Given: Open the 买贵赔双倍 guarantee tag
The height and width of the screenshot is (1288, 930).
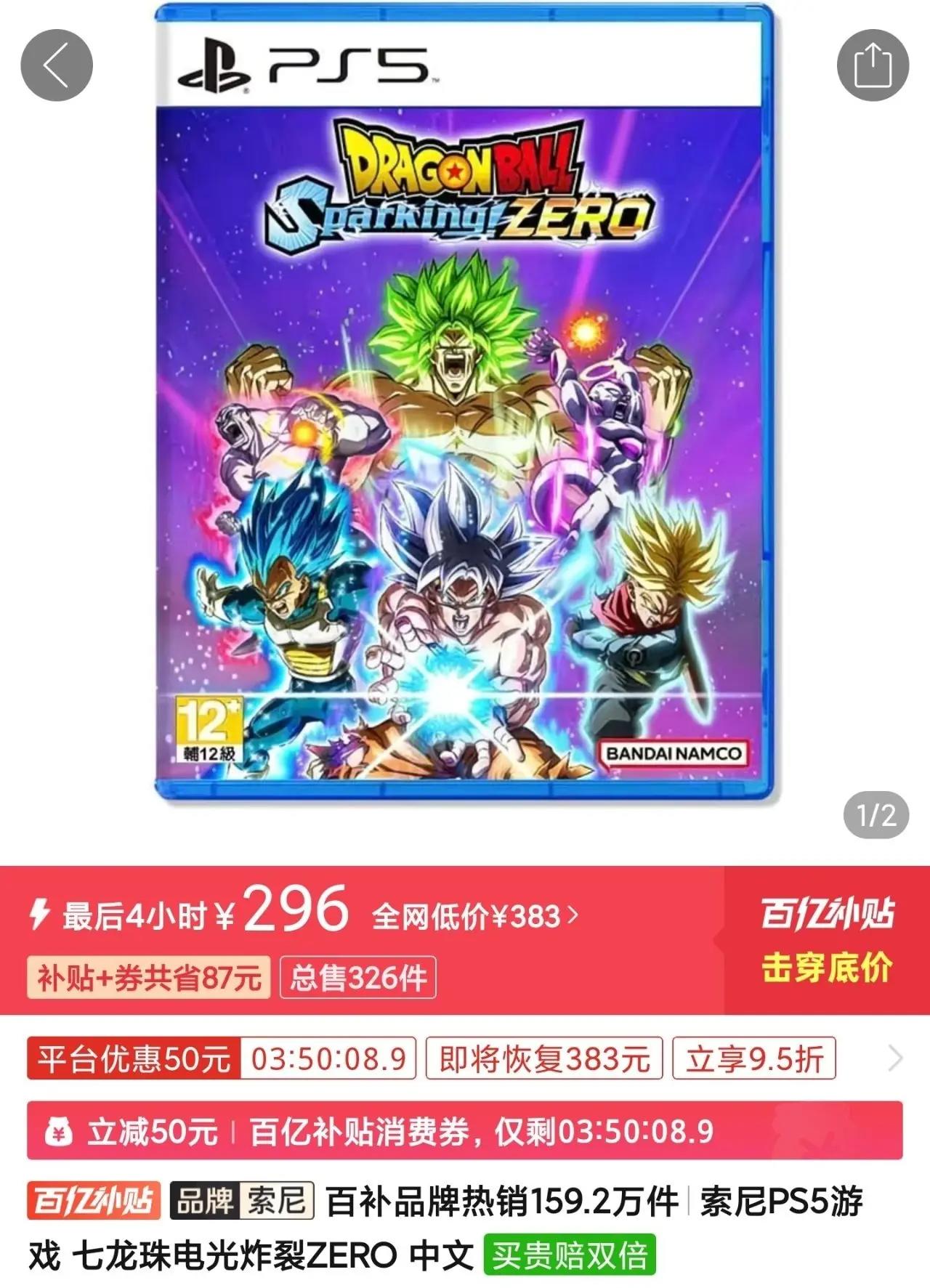Looking at the screenshot, I should tap(570, 1255).
